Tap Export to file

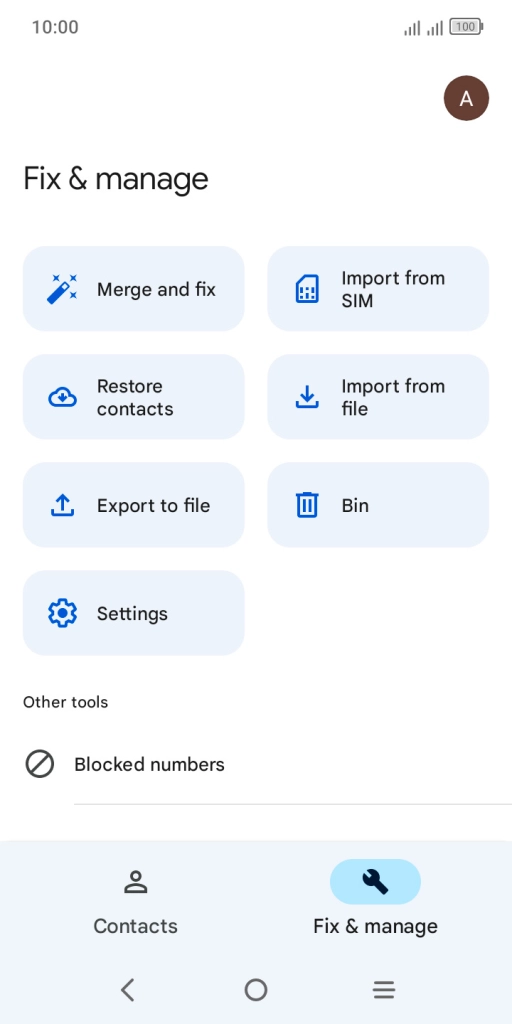point(134,505)
